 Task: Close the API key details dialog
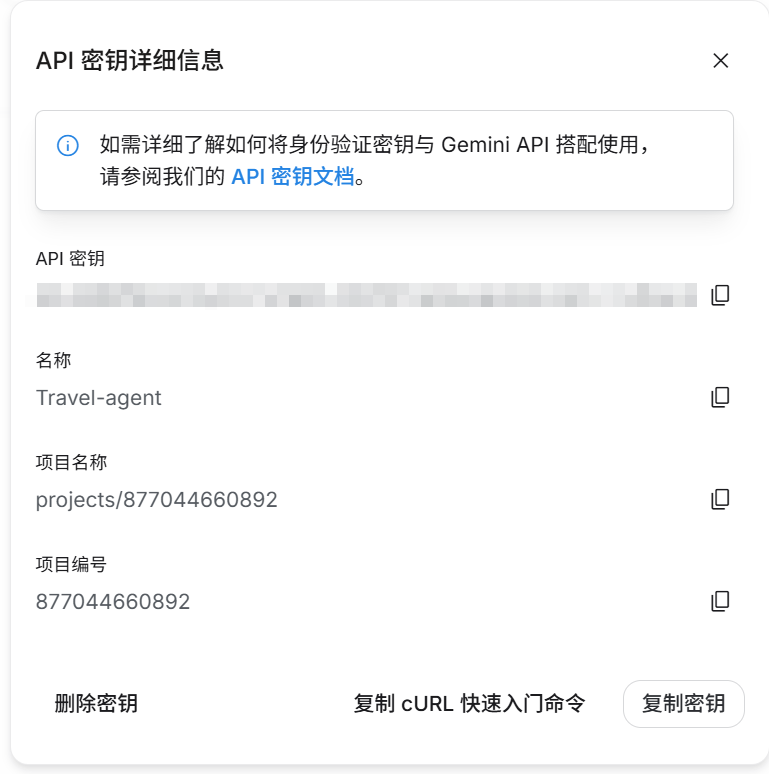(721, 61)
